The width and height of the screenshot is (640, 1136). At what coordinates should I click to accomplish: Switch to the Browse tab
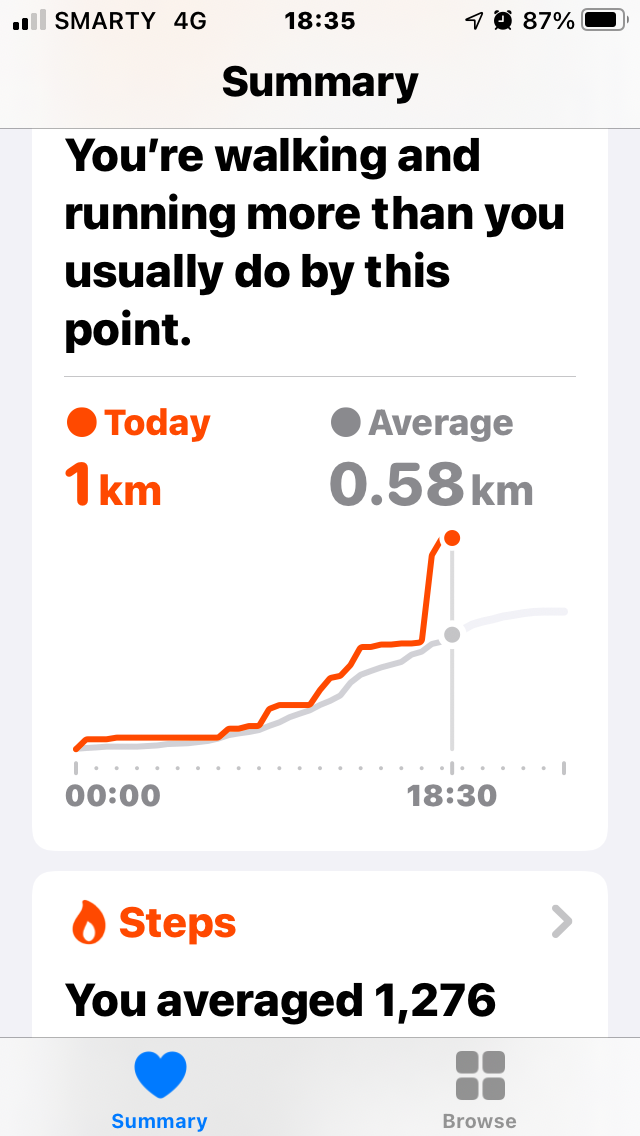tap(480, 1088)
